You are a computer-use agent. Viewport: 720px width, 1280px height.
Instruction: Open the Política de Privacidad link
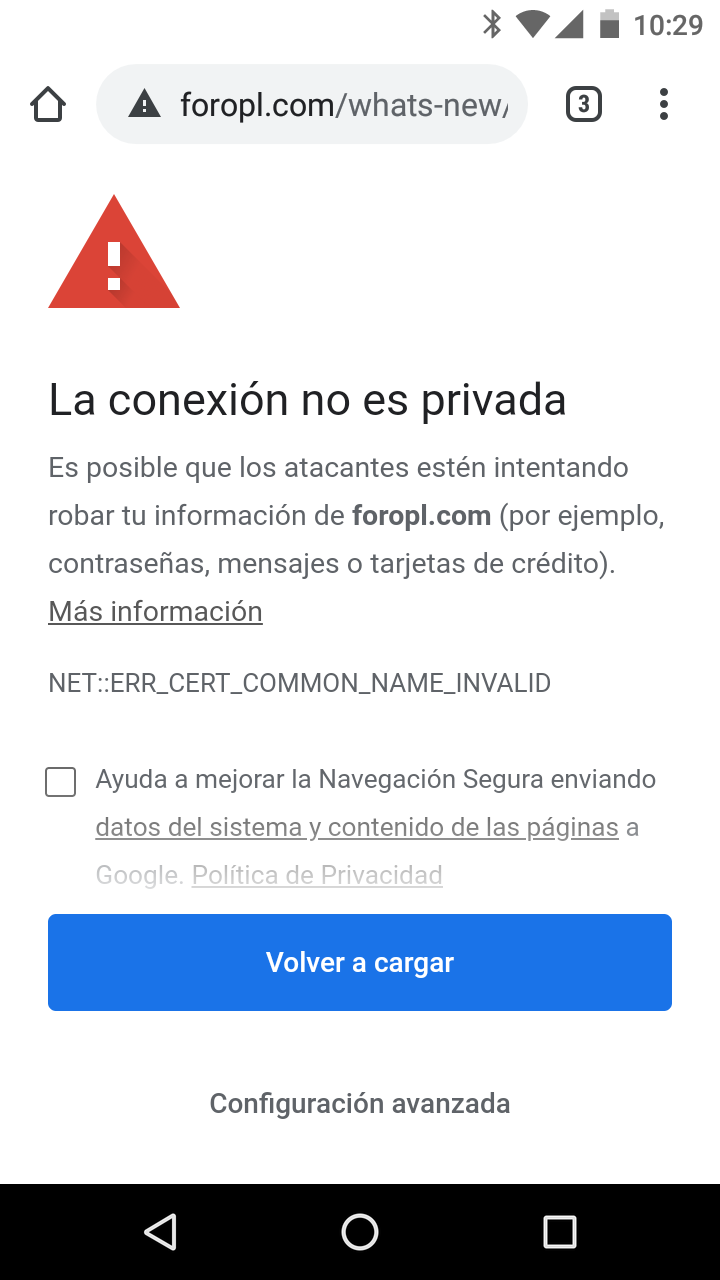(317, 875)
